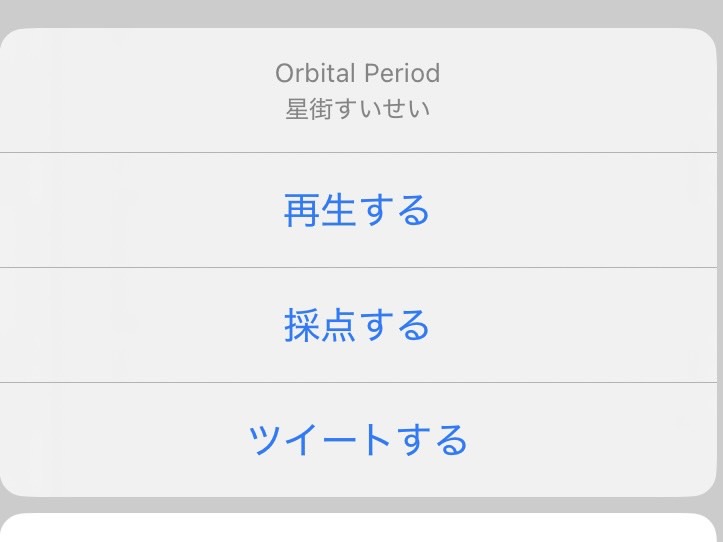The image size is (723, 542).
Task: Select 再生する to play the song
Action: [x=358, y=211]
